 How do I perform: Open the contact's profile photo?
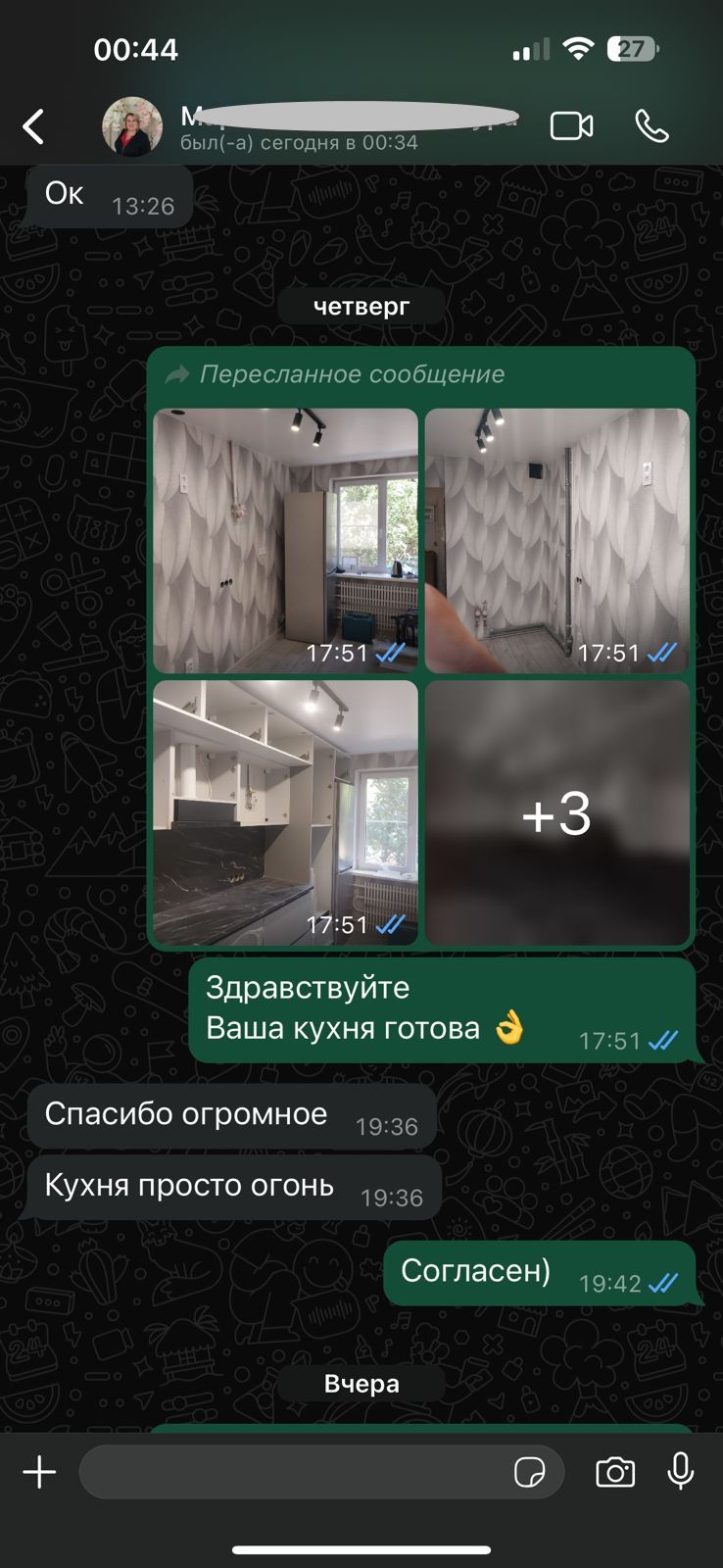click(132, 126)
